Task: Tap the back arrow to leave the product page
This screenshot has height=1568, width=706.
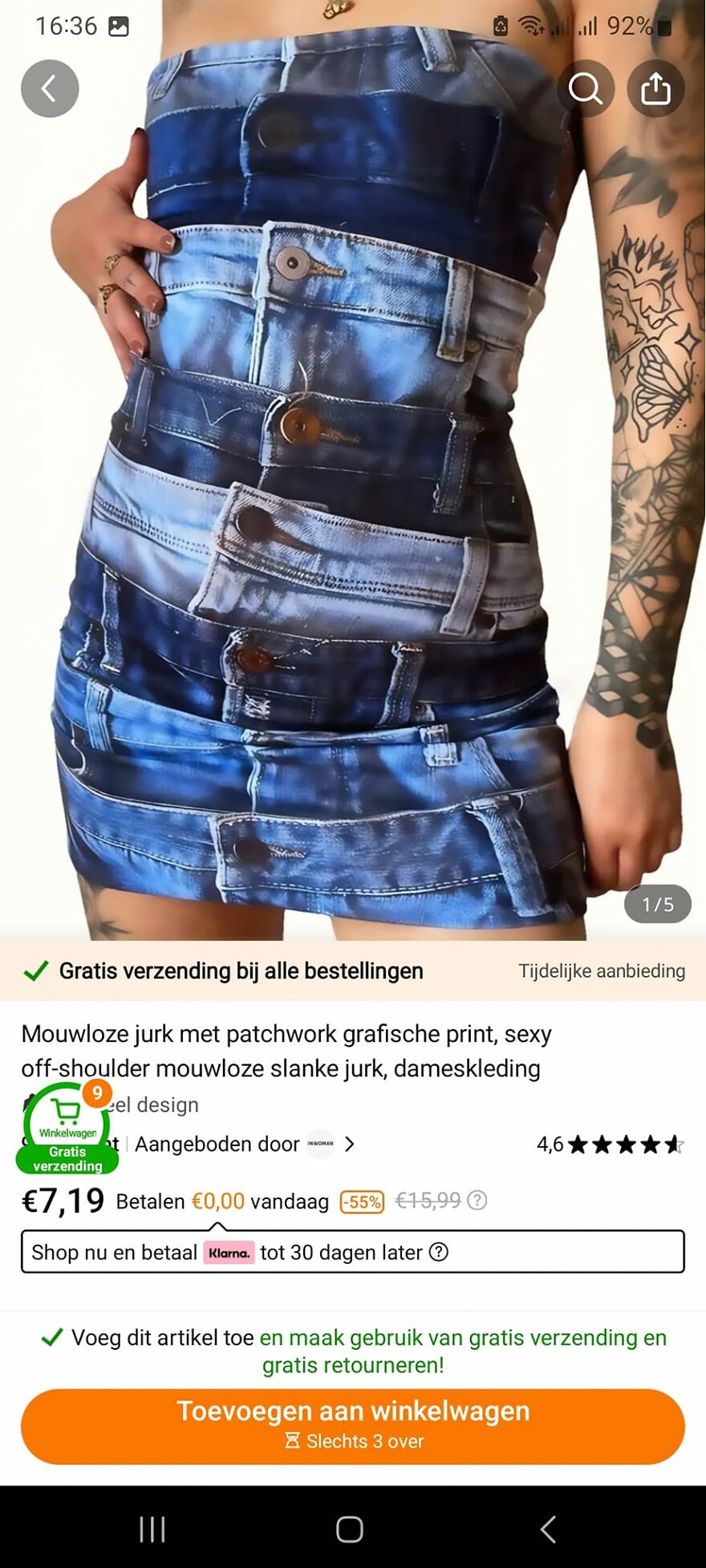Action: point(50,88)
